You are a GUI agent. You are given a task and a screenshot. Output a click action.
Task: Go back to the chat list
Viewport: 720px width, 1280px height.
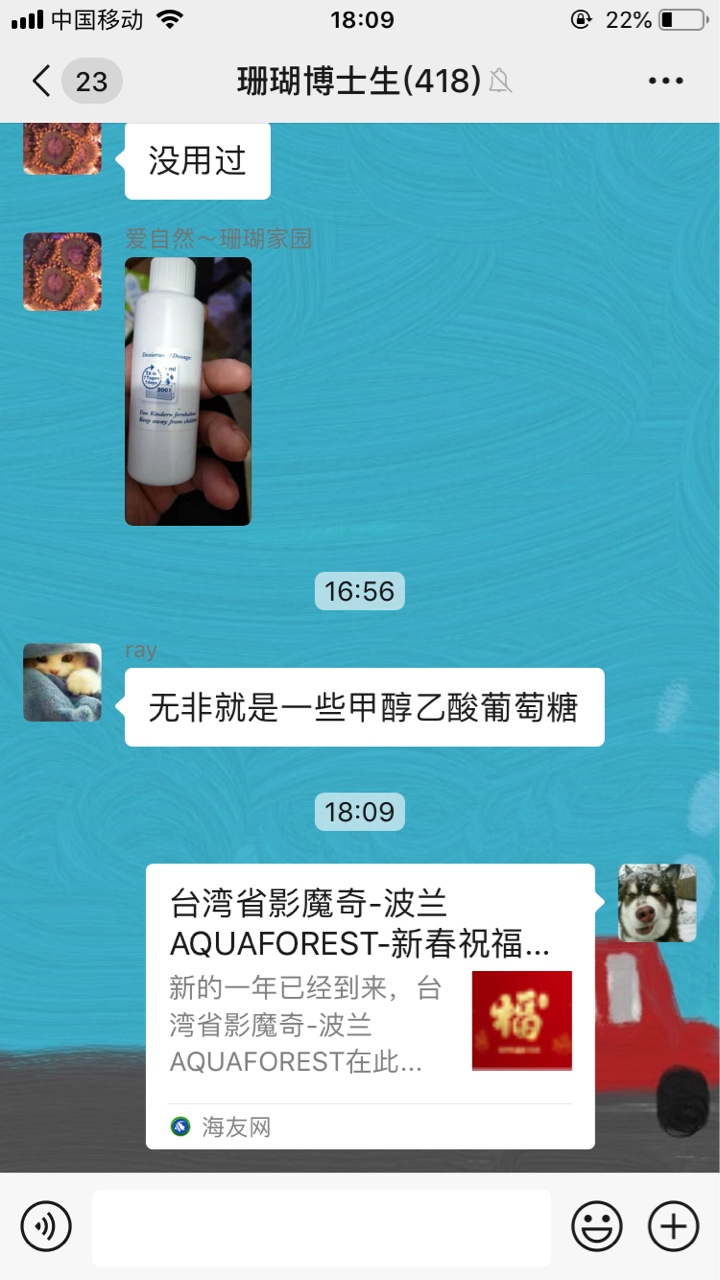coord(42,81)
